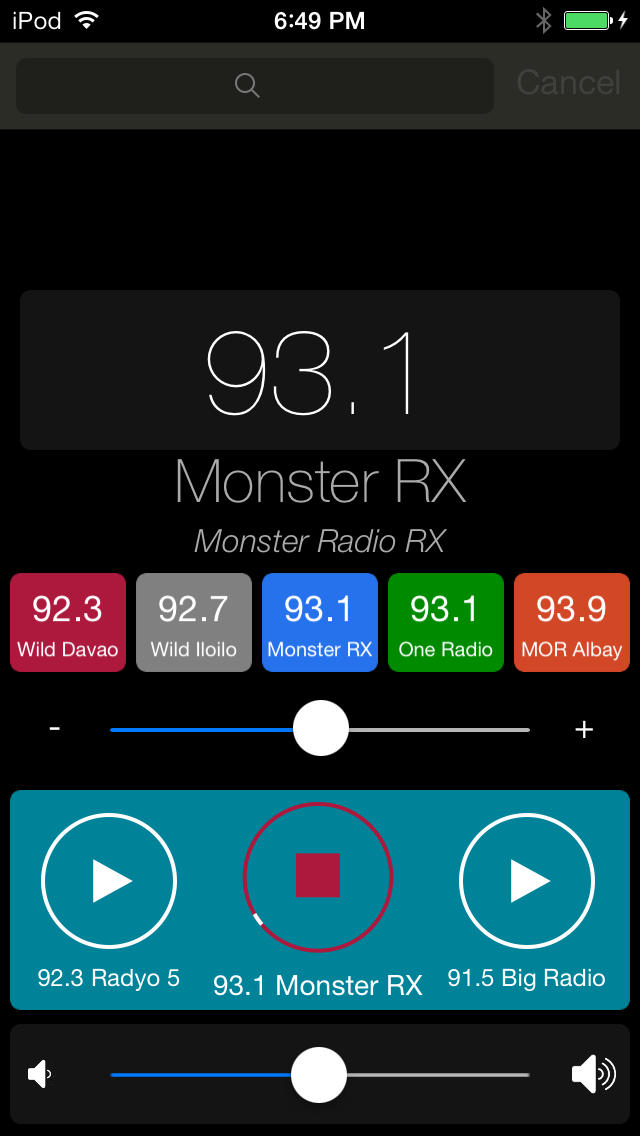Play 92.3 Radyo 5
The image size is (640, 1136).
[x=109, y=880]
